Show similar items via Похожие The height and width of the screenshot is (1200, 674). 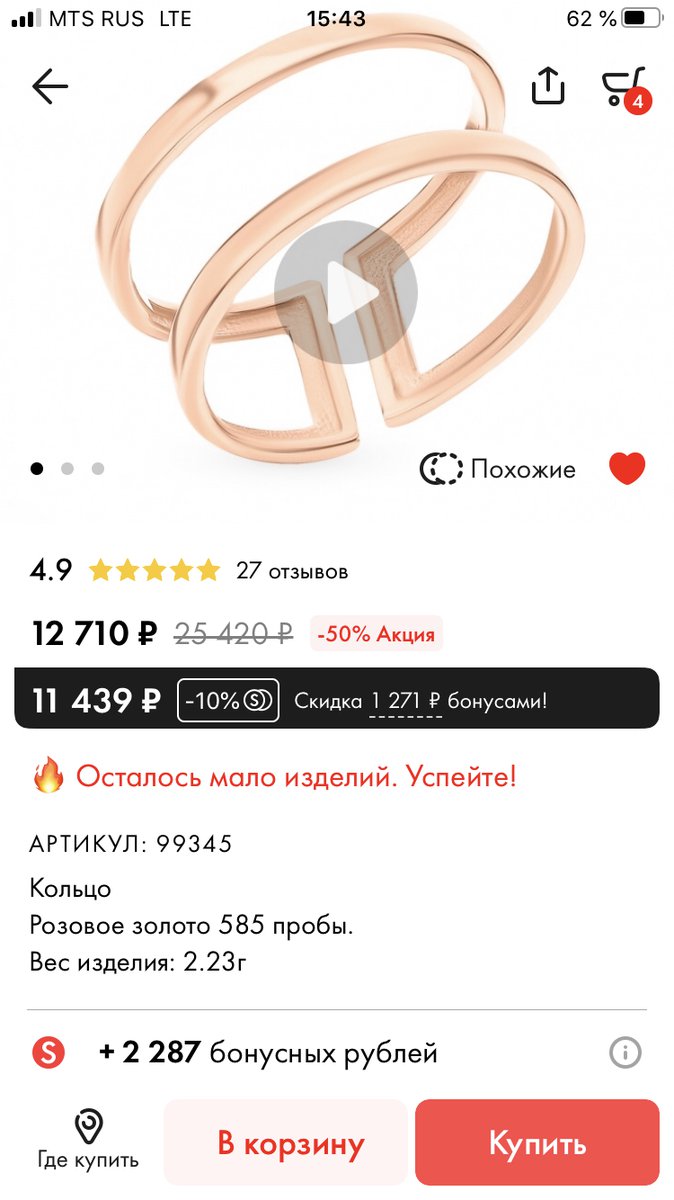[x=498, y=469]
